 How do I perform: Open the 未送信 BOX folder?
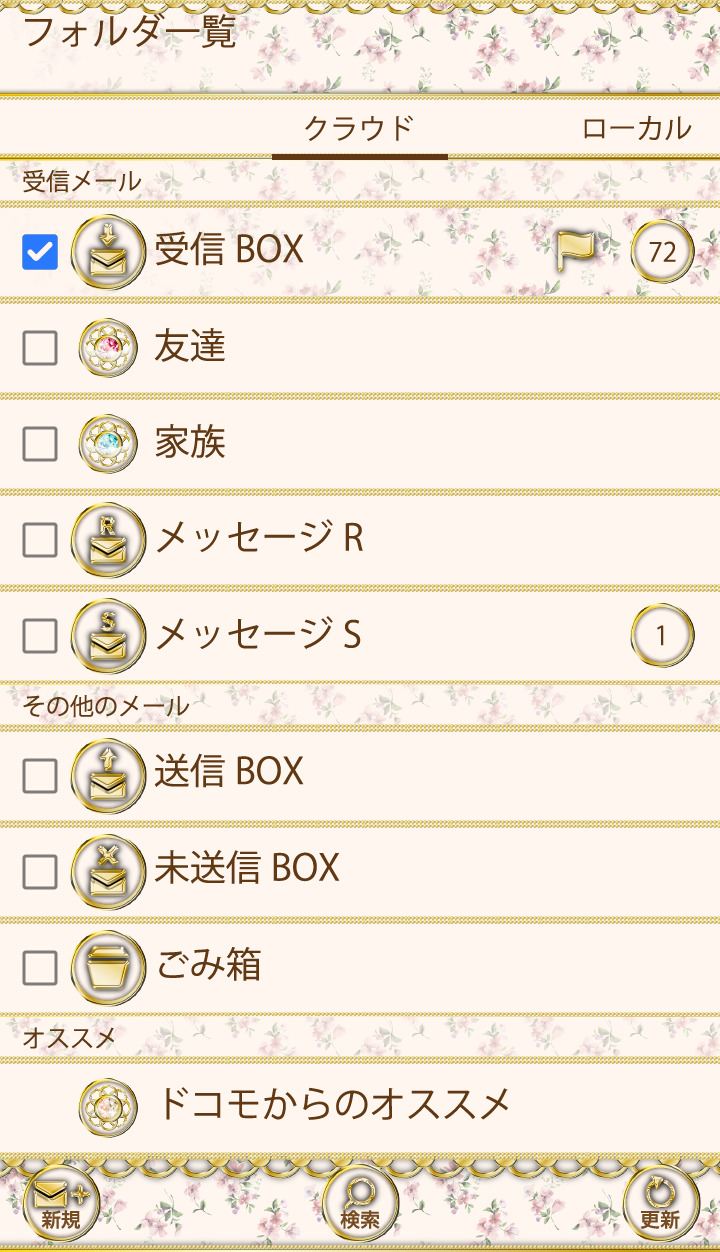(x=247, y=868)
